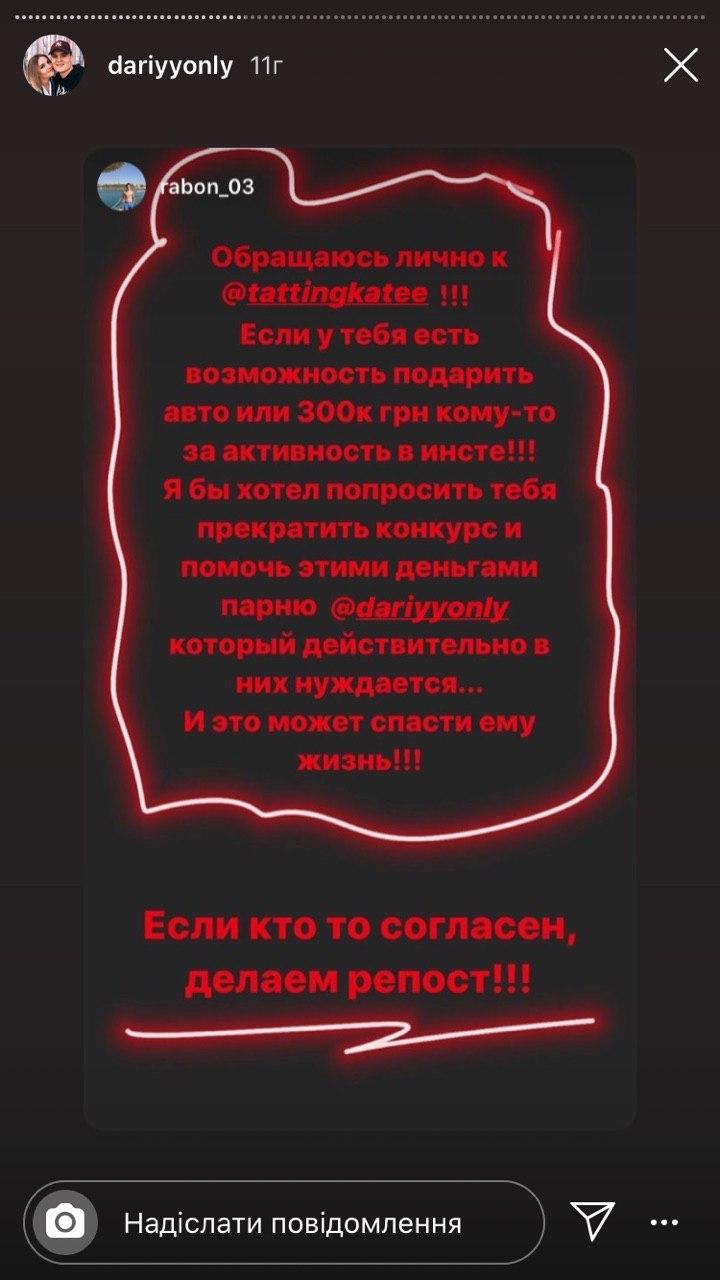
Task: Open the camera to reply
Action: (x=65, y=1221)
